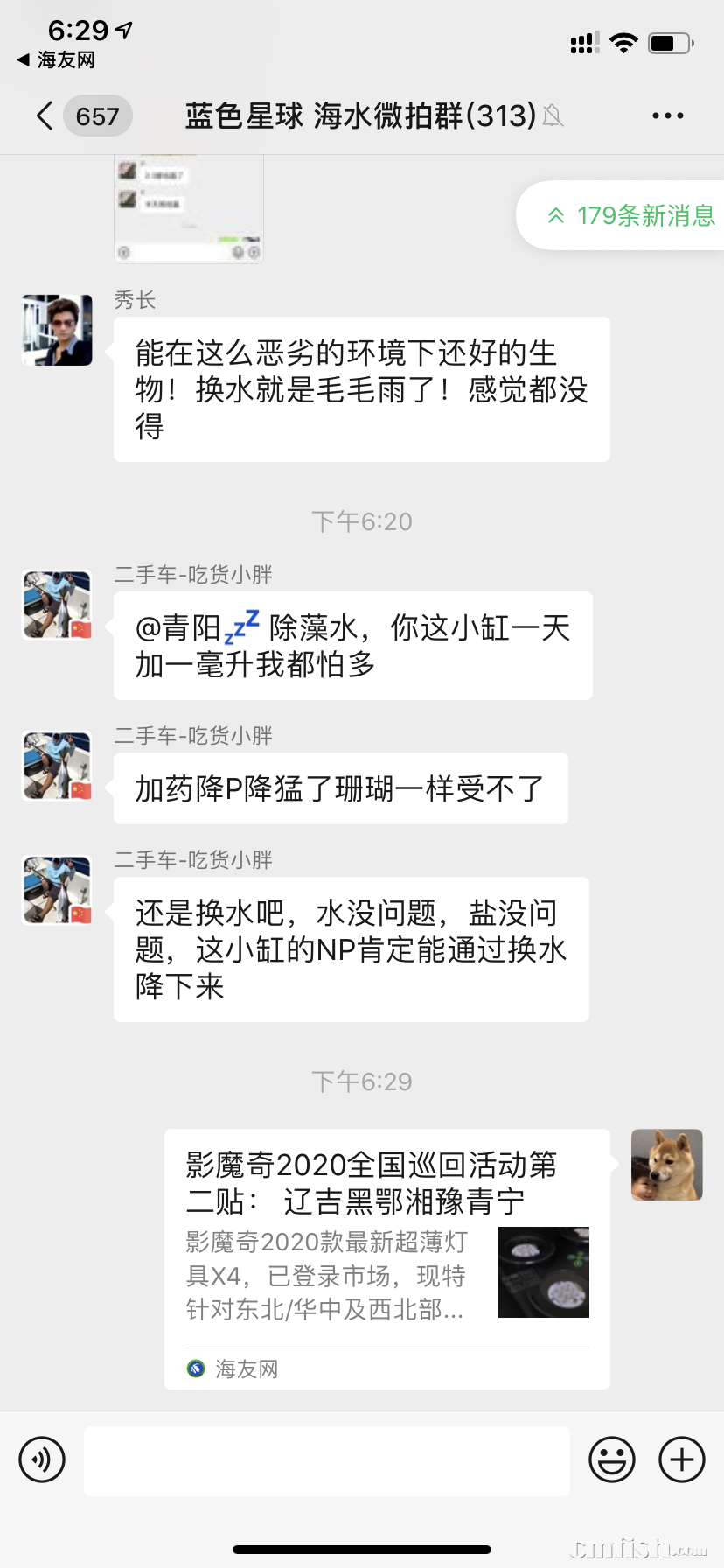Image resolution: width=724 pixels, height=1568 pixels.
Task: Focus the message text field
Action: 326,1460
